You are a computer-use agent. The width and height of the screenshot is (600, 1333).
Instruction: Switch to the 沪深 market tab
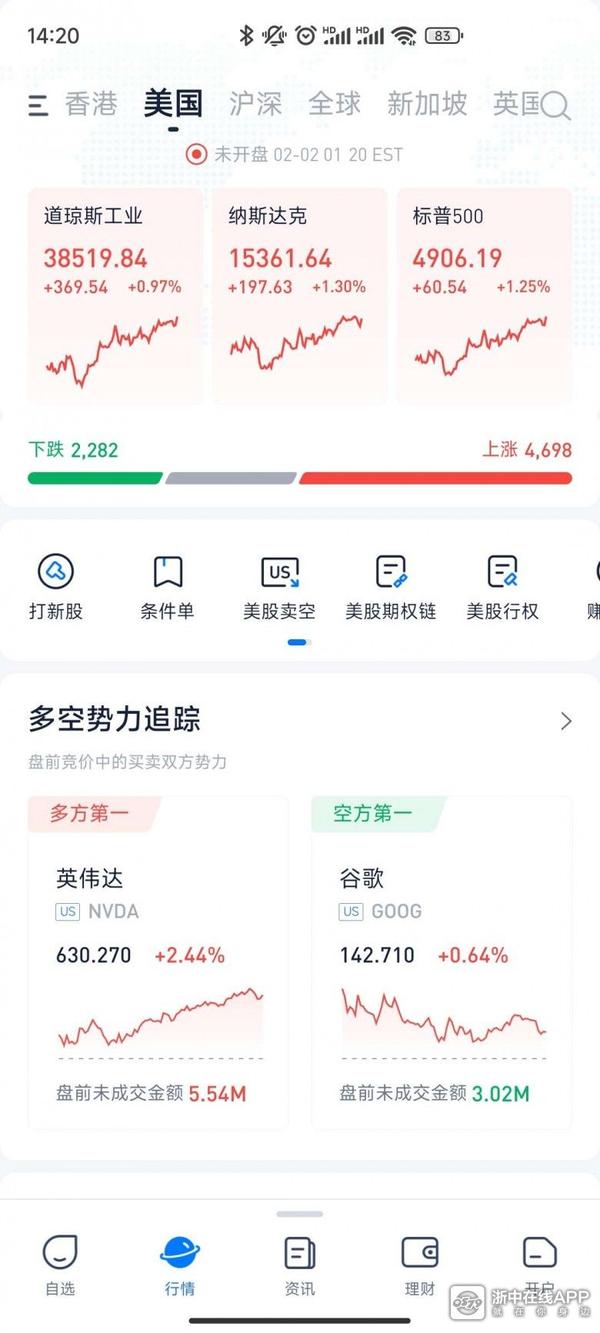pyautogui.click(x=255, y=104)
